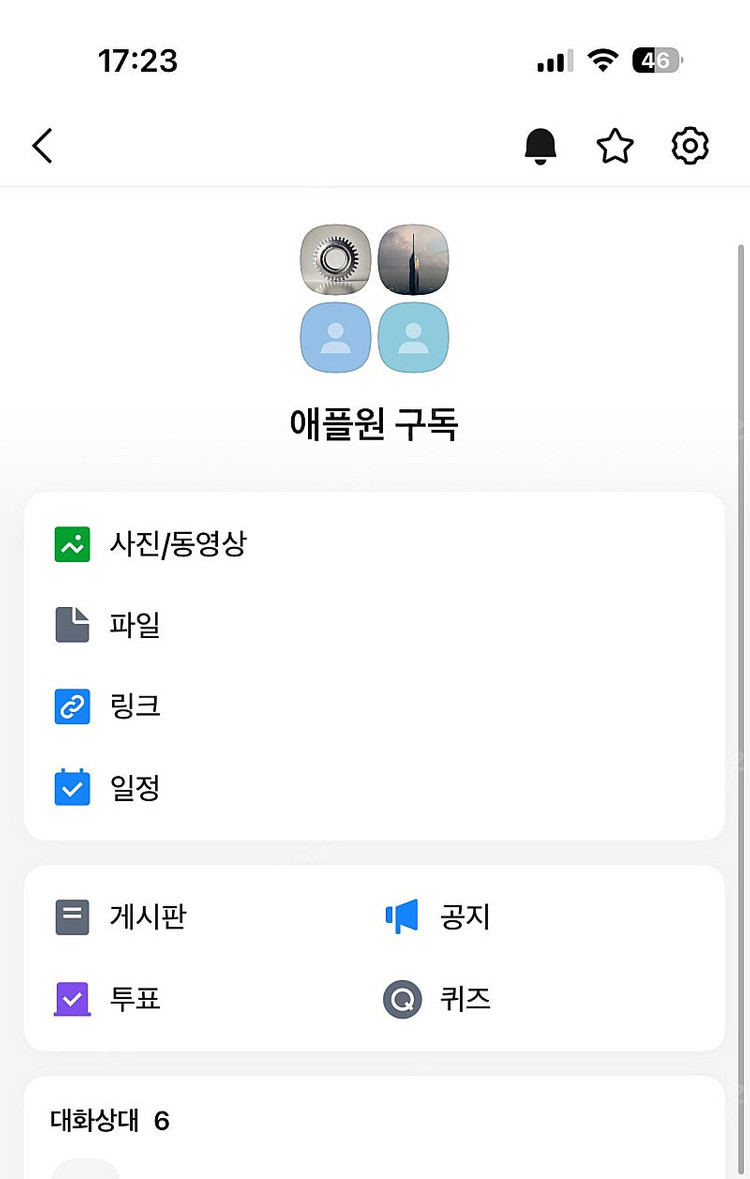
Task: Open the 투표 polls section
Action: [x=134, y=998]
